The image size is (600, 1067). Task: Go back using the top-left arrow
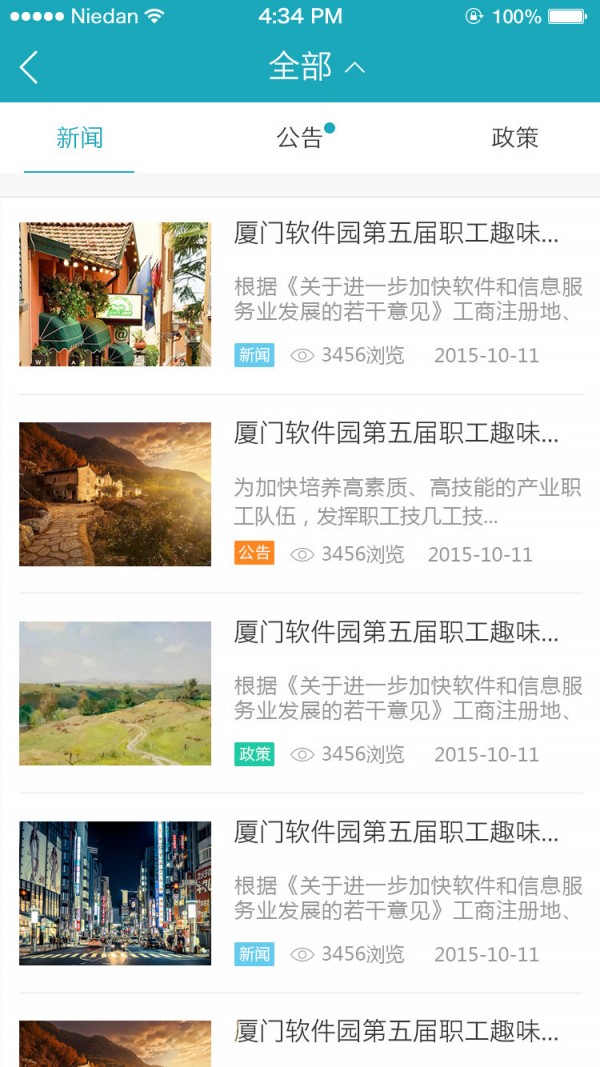pyautogui.click(x=29, y=67)
